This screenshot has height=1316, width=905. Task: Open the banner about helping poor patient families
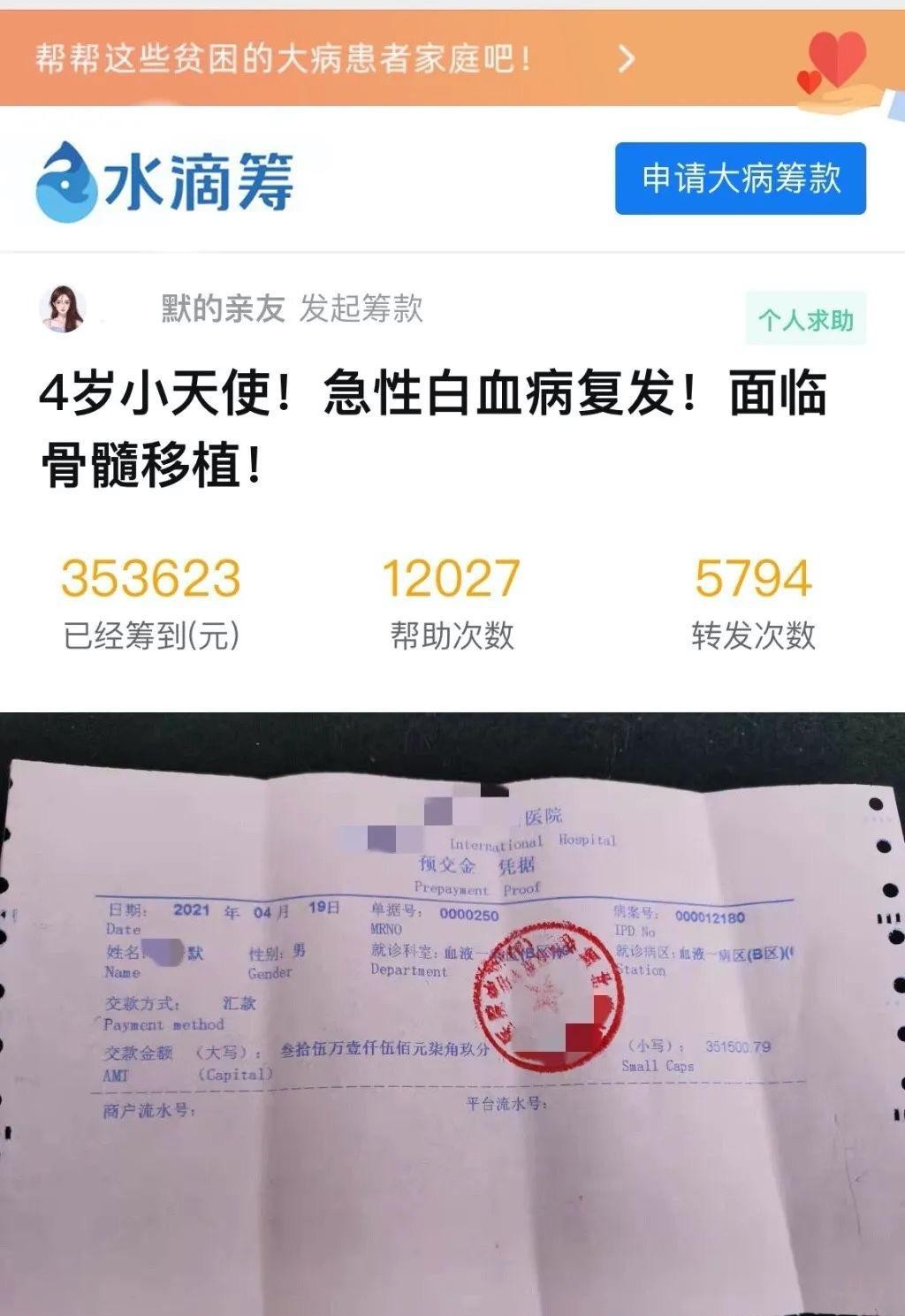tap(336, 59)
